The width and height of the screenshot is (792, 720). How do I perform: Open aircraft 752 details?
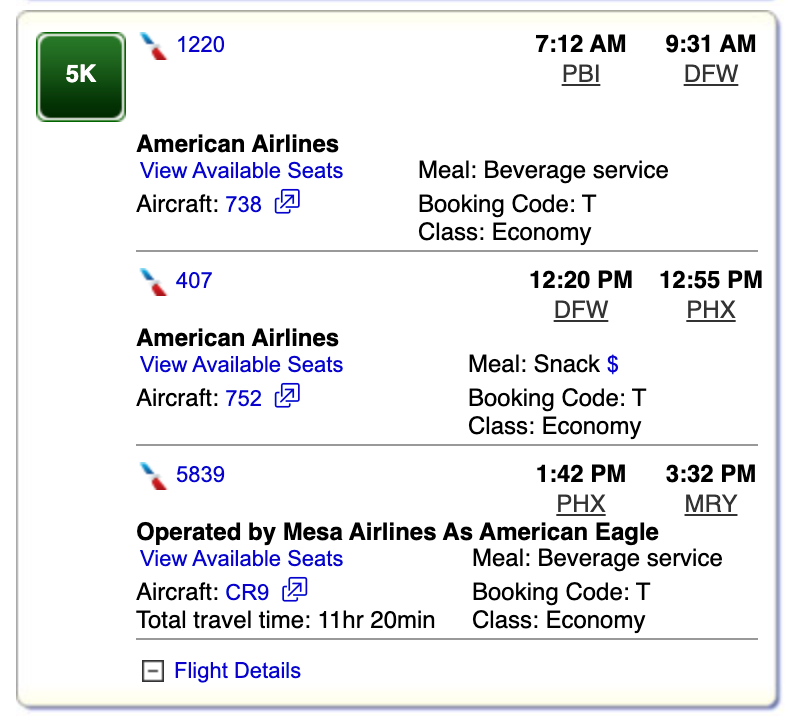point(243,399)
